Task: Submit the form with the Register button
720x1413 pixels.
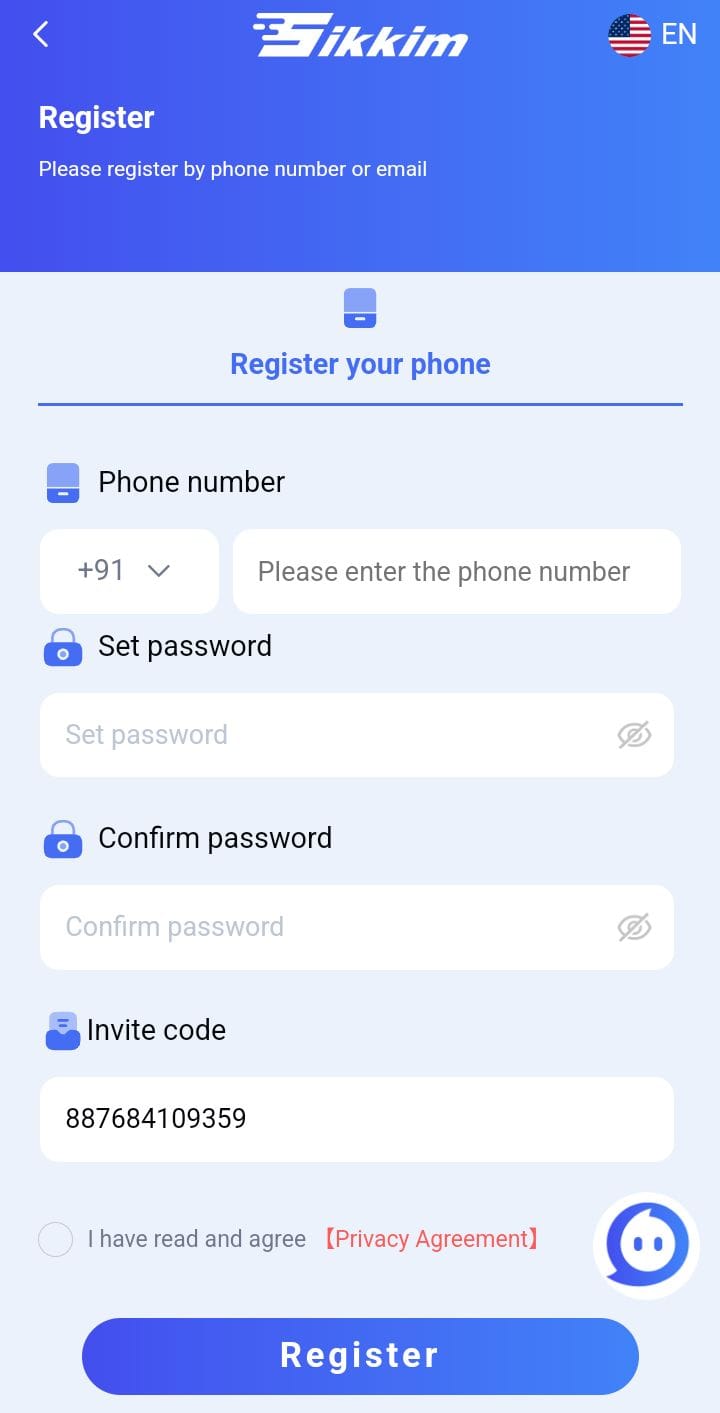Action: coord(360,1355)
